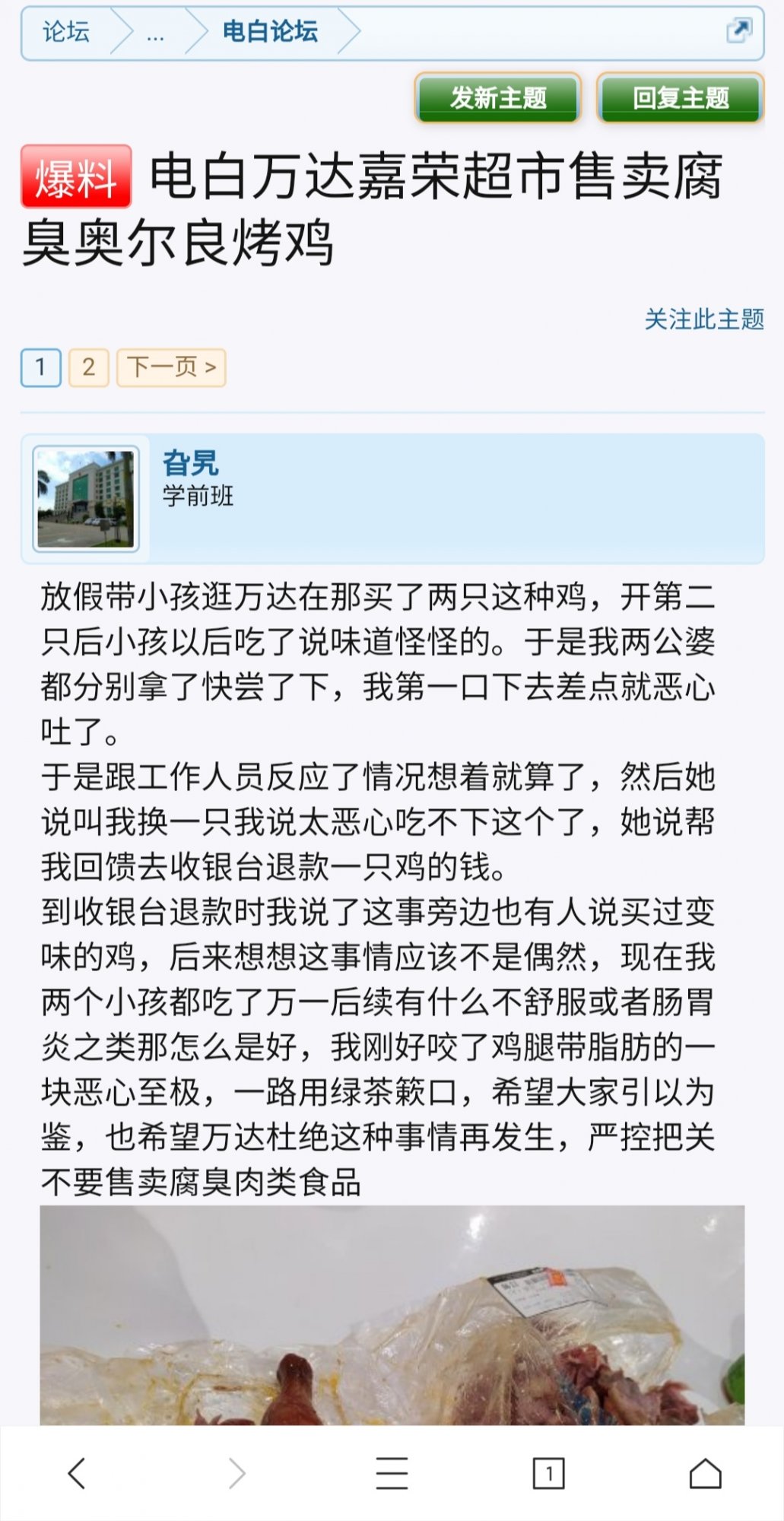View username 旮旯 profile

click(x=190, y=463)
